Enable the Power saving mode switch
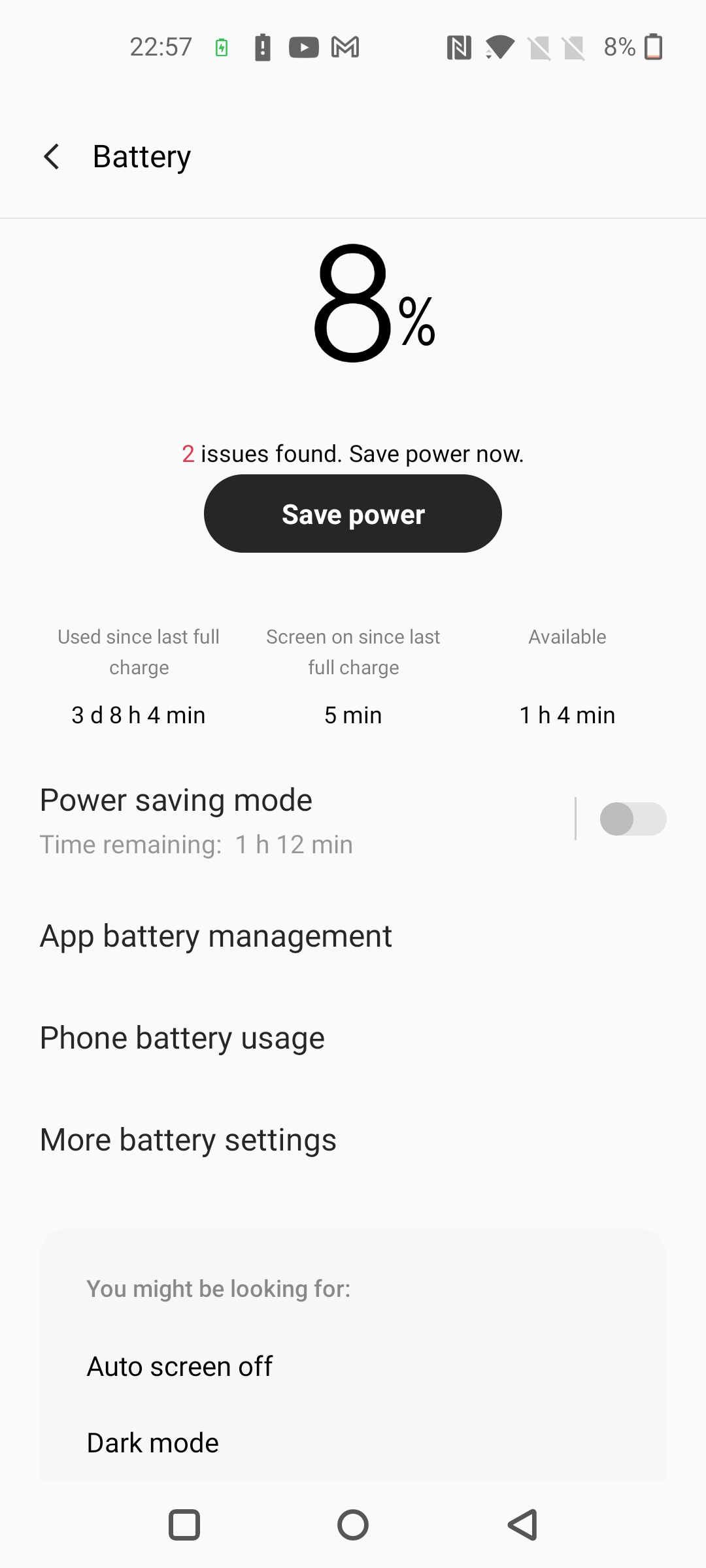The image size is (706, 1568). 633,819
